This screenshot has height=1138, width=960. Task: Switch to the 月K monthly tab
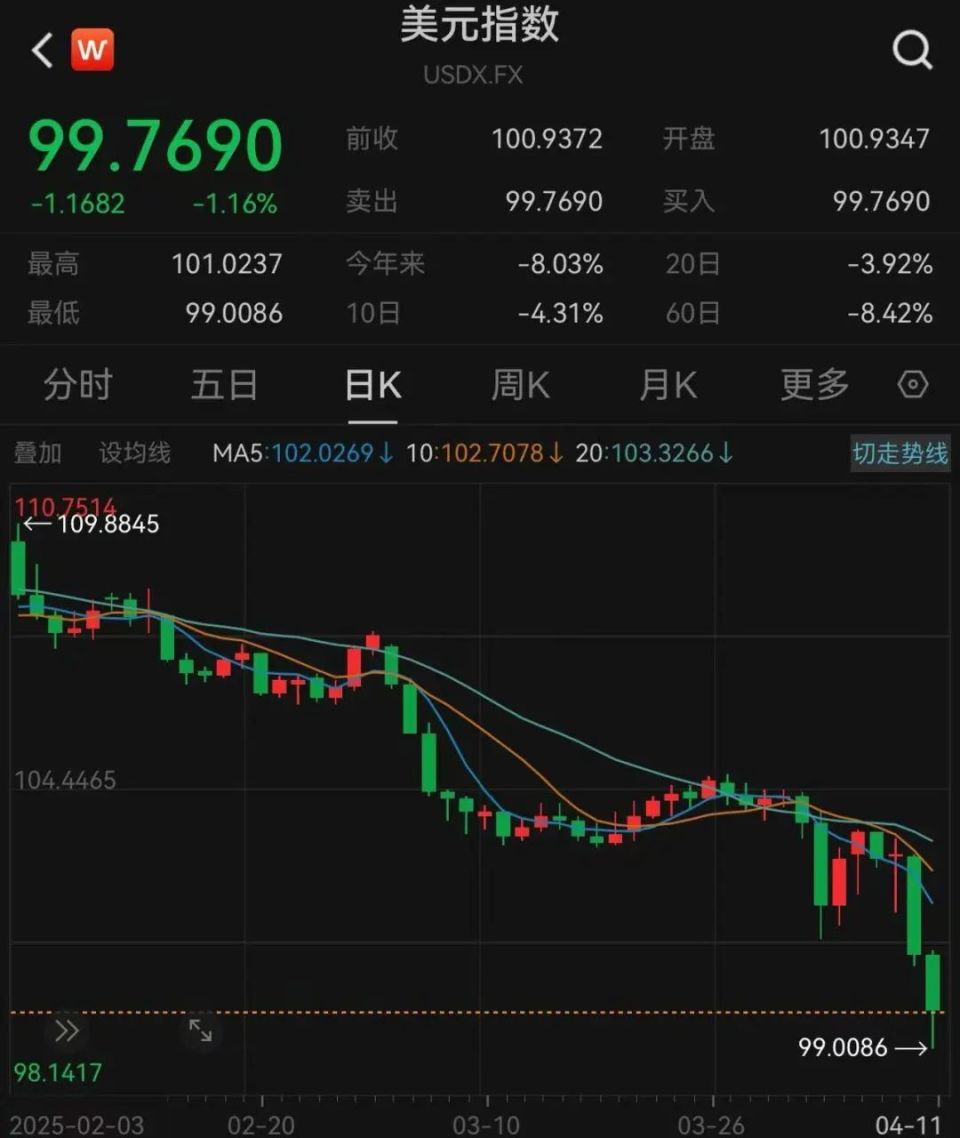pos(665,384)
